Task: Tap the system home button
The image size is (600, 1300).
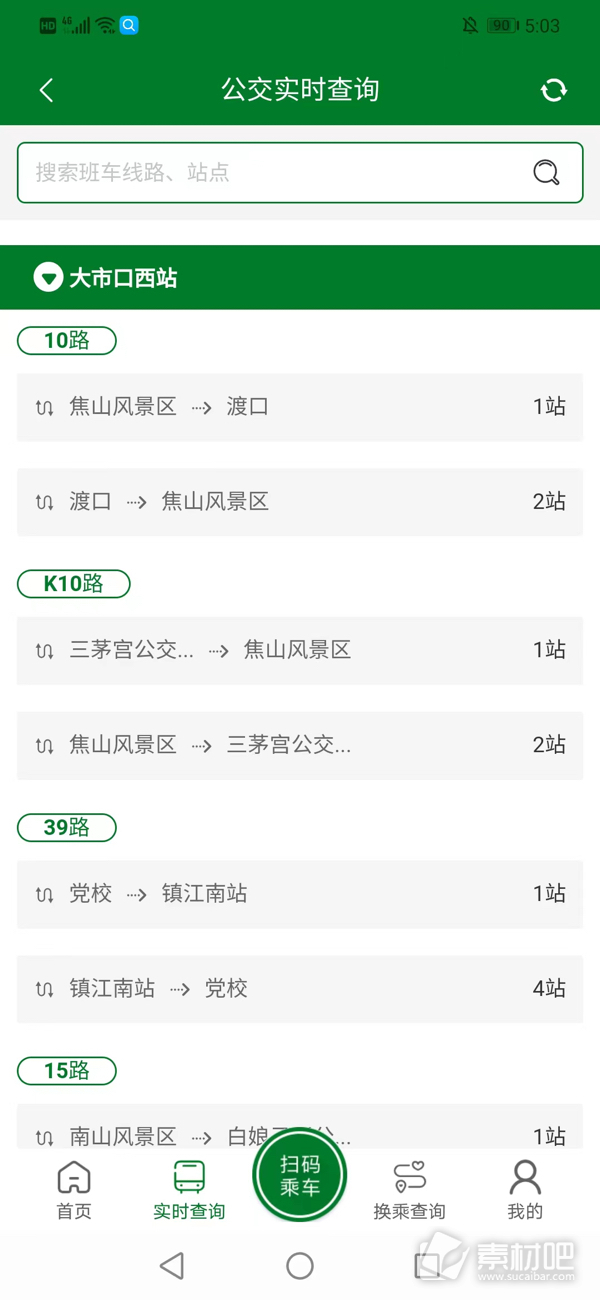Action: [300, 1266]
